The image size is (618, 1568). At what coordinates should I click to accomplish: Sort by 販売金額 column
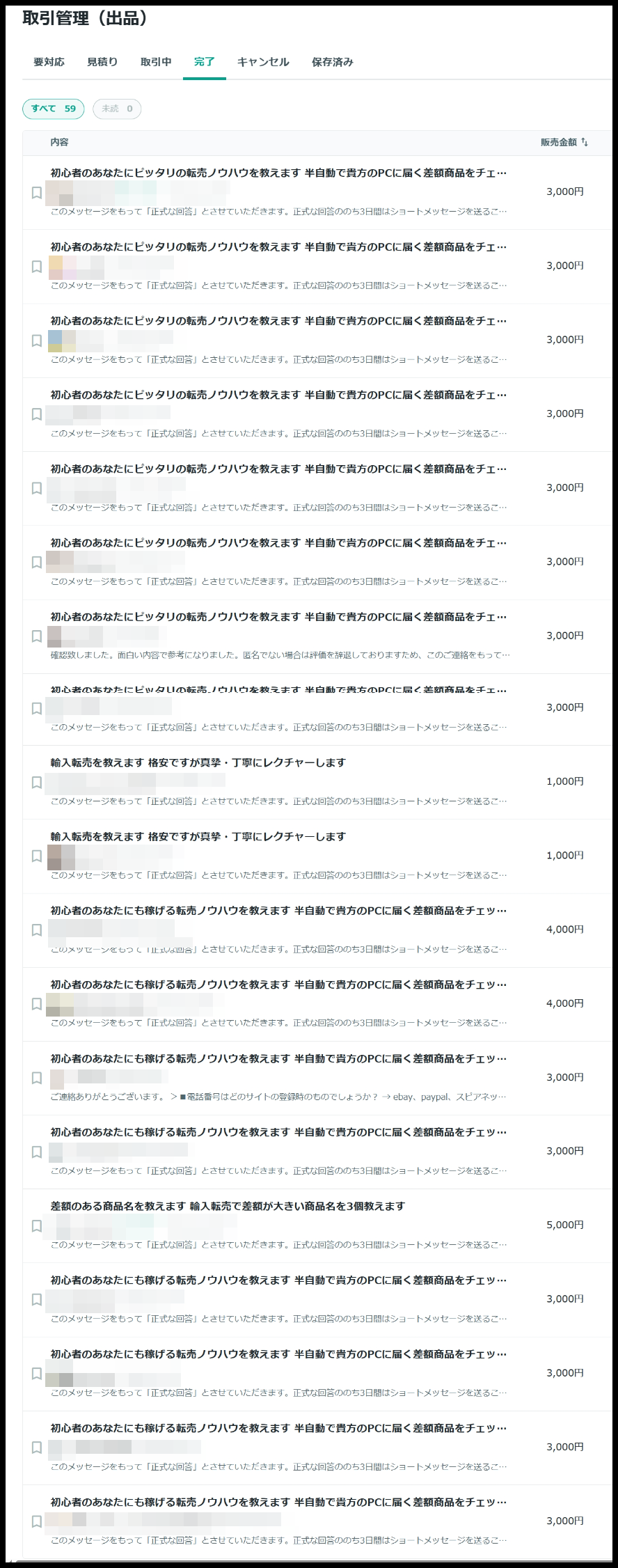pyautogui.click(x=564, y=142)
